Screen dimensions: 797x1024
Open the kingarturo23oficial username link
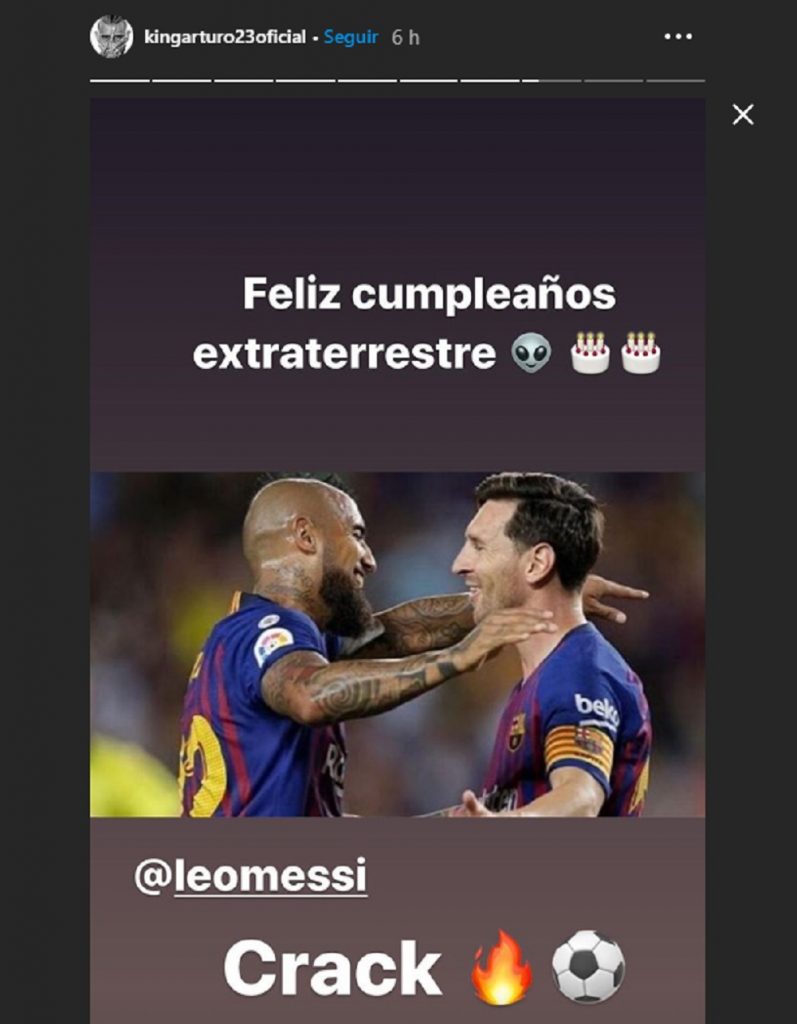(x=225, y=37)
